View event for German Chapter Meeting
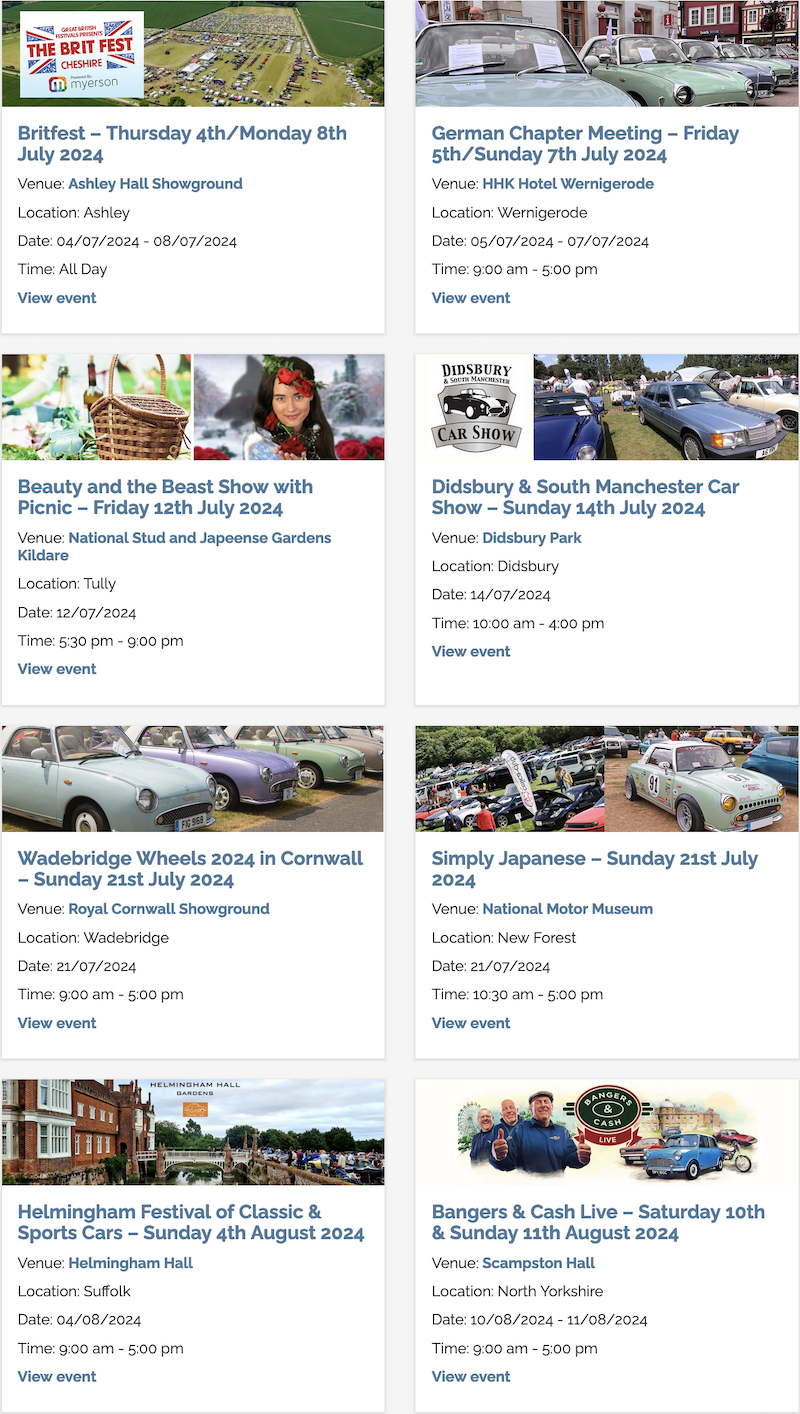Screen dimensions: 800x1414 click(471, 298)
